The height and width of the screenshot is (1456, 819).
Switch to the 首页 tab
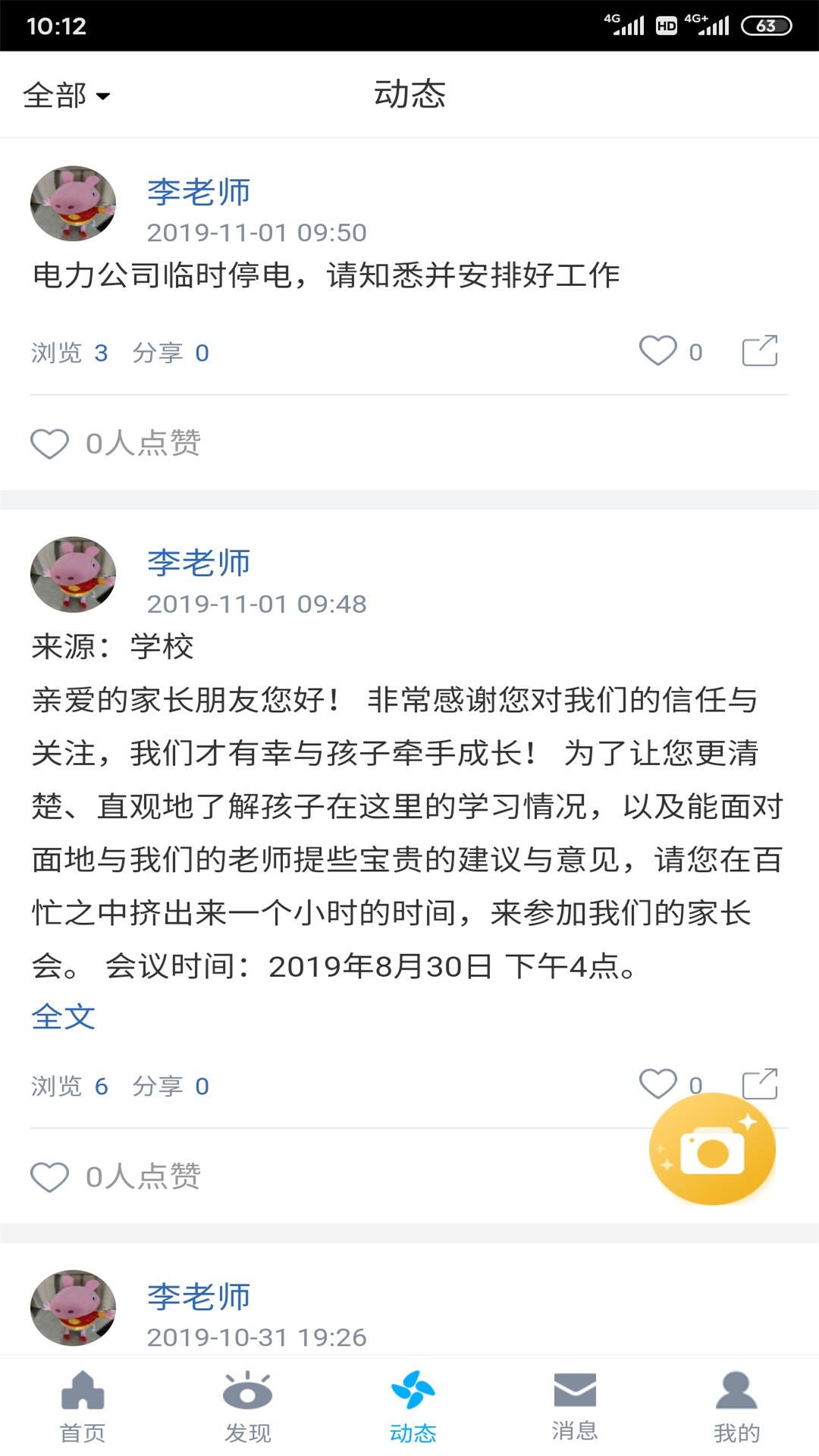[x=83, y=1407]
